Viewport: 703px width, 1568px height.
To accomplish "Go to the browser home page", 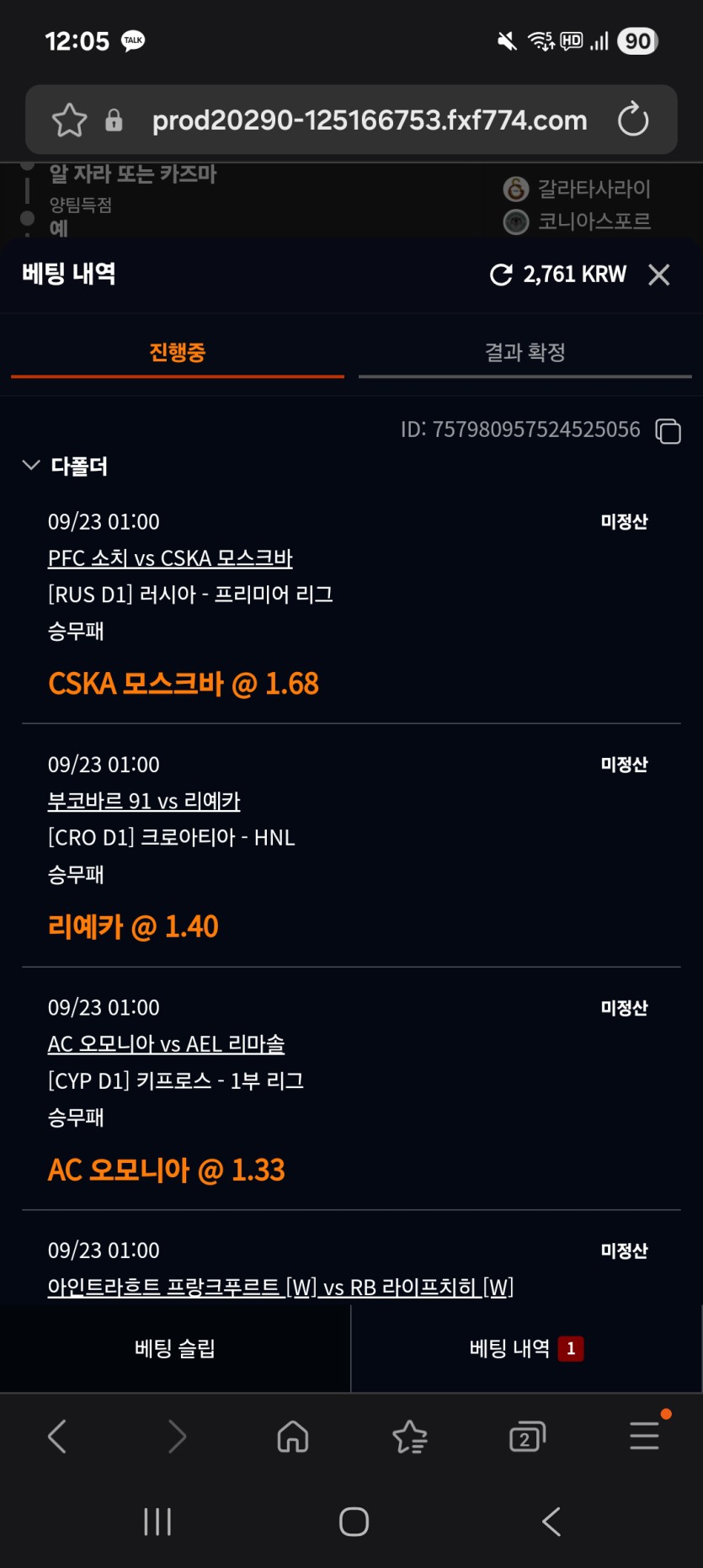I will 293,1436.
